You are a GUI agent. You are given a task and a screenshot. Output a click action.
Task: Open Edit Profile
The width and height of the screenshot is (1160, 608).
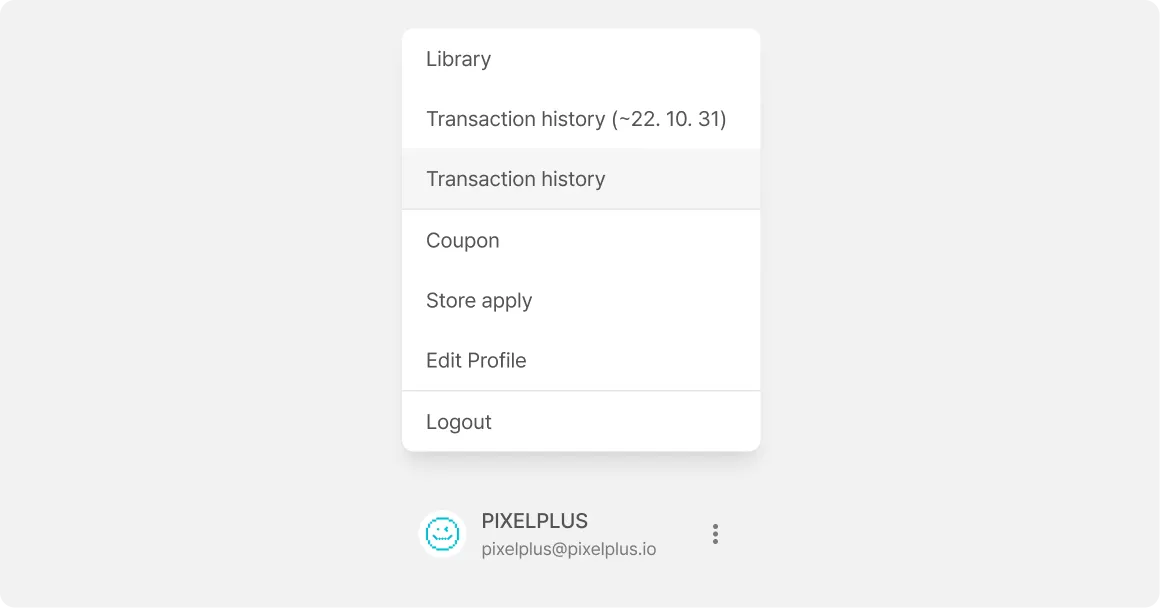(476, 361)
